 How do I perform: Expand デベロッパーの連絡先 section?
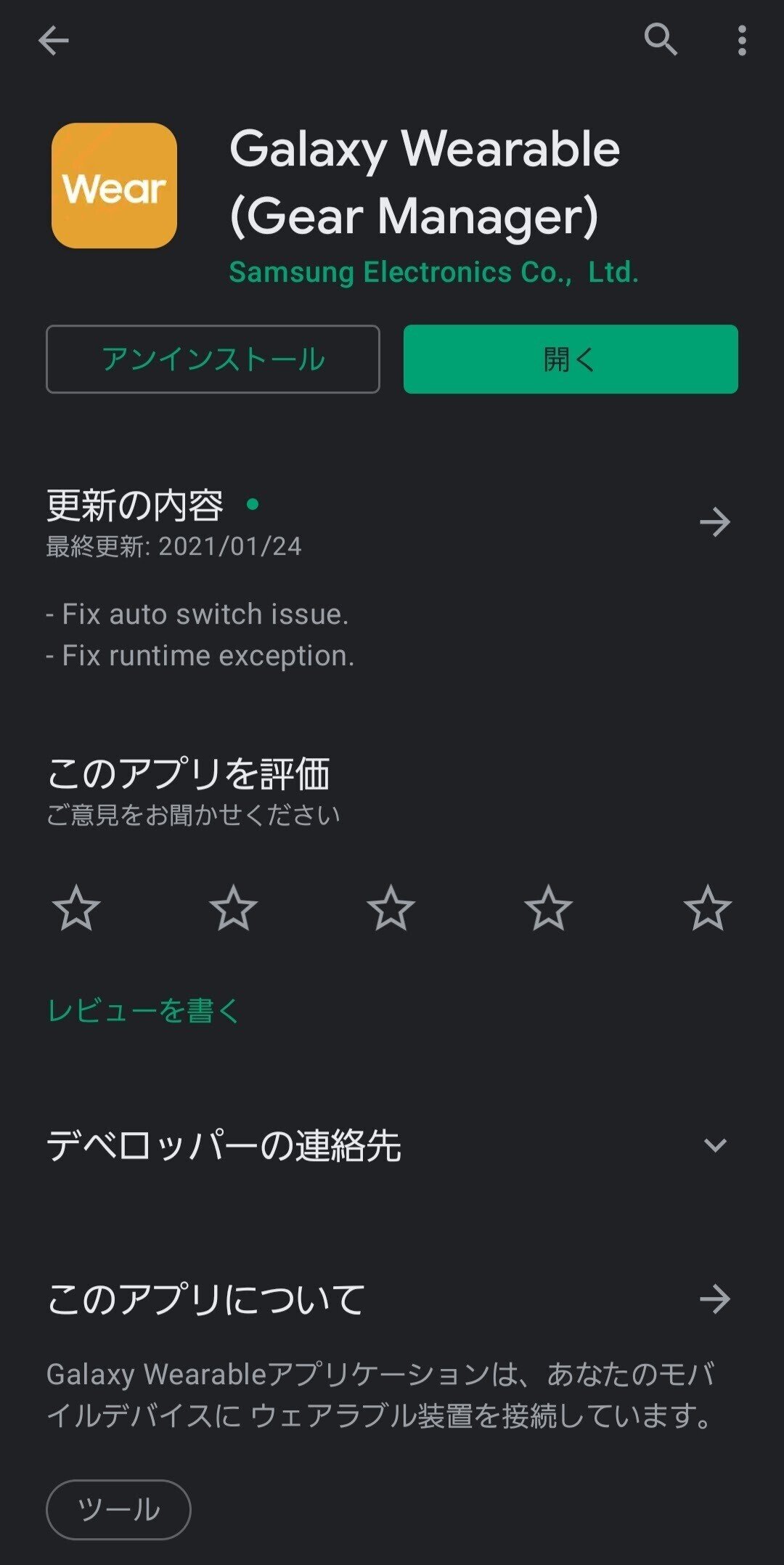[715, 1145]
